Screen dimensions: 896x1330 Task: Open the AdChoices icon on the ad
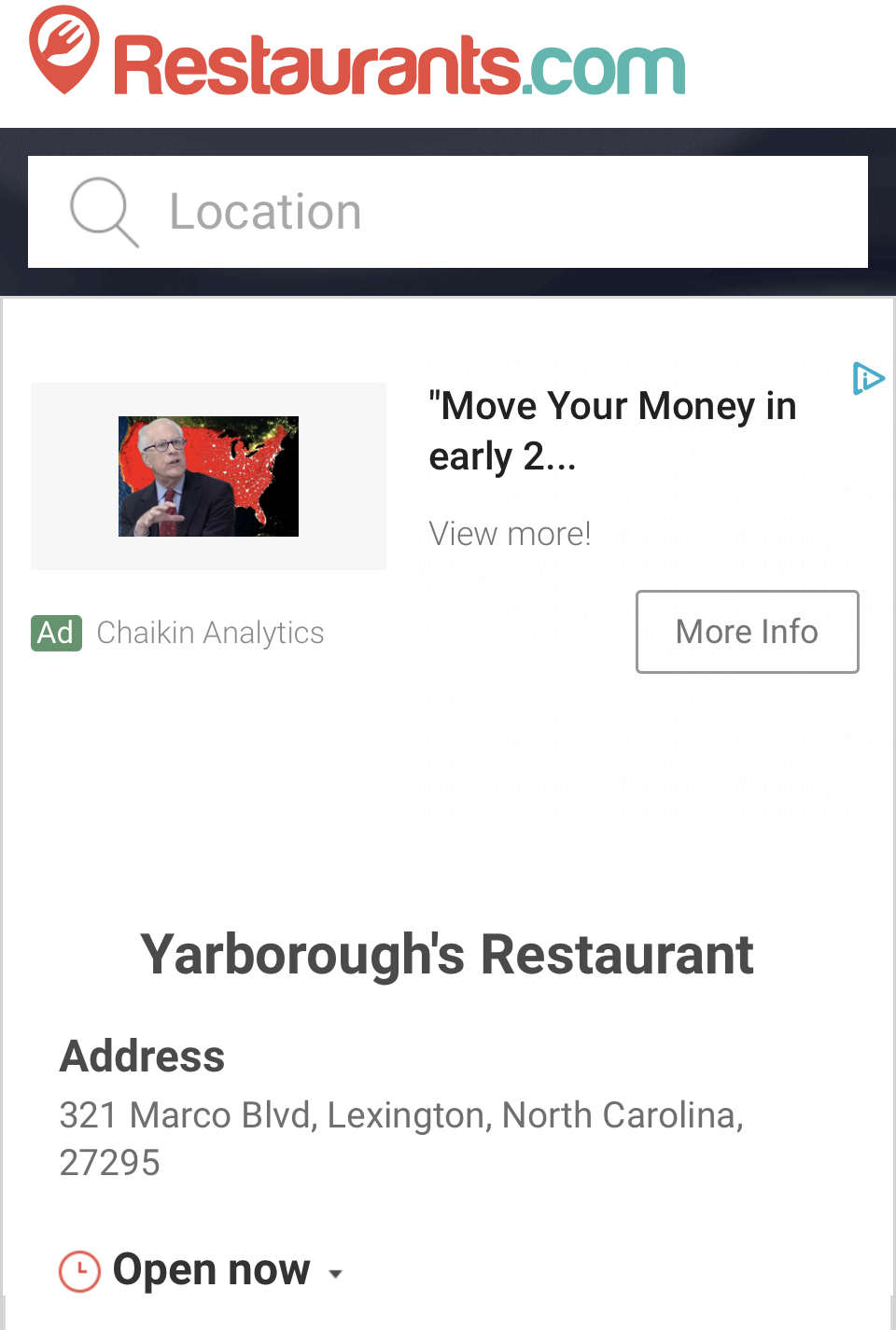867,378
